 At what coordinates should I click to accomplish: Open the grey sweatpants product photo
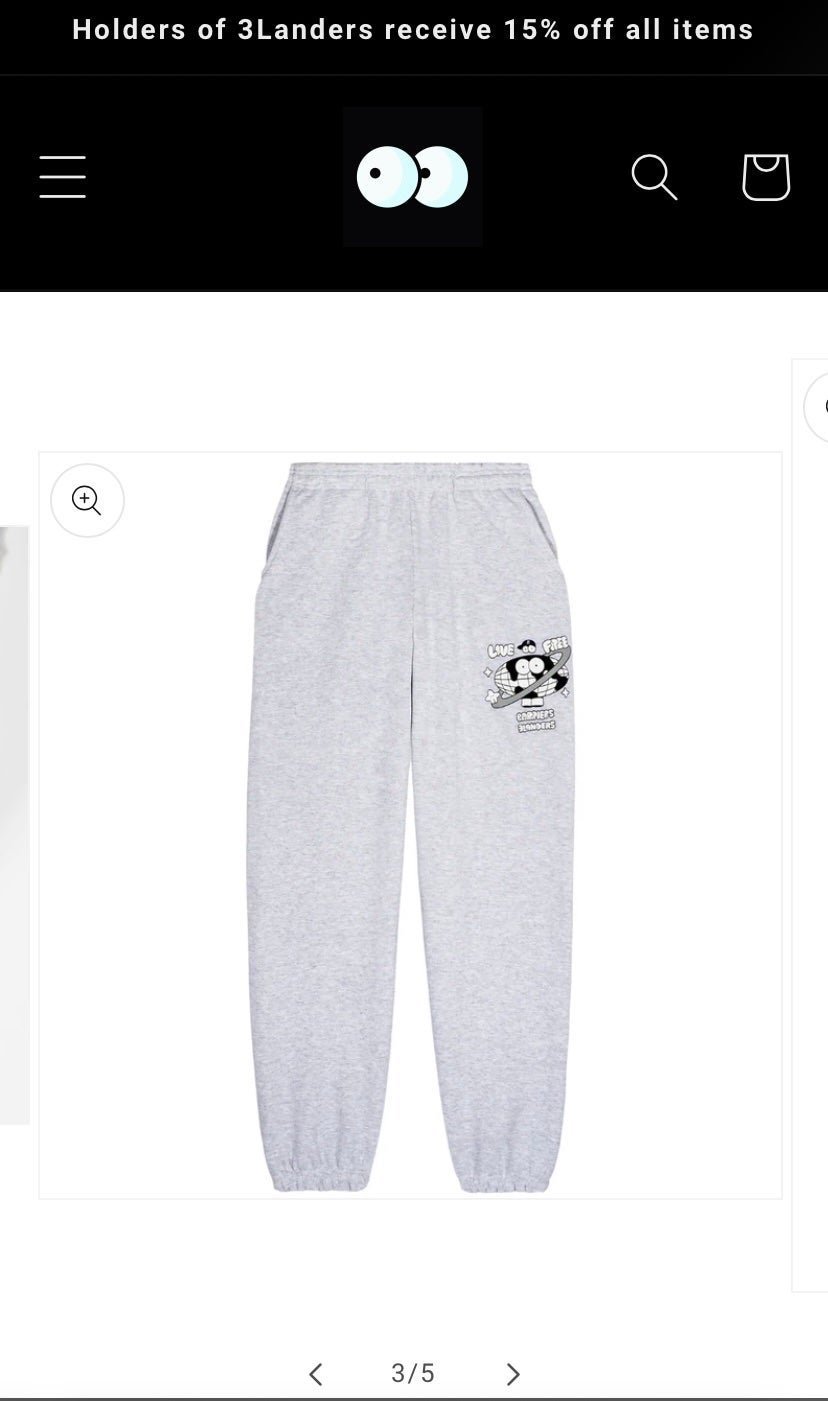[x=410, y=825]
